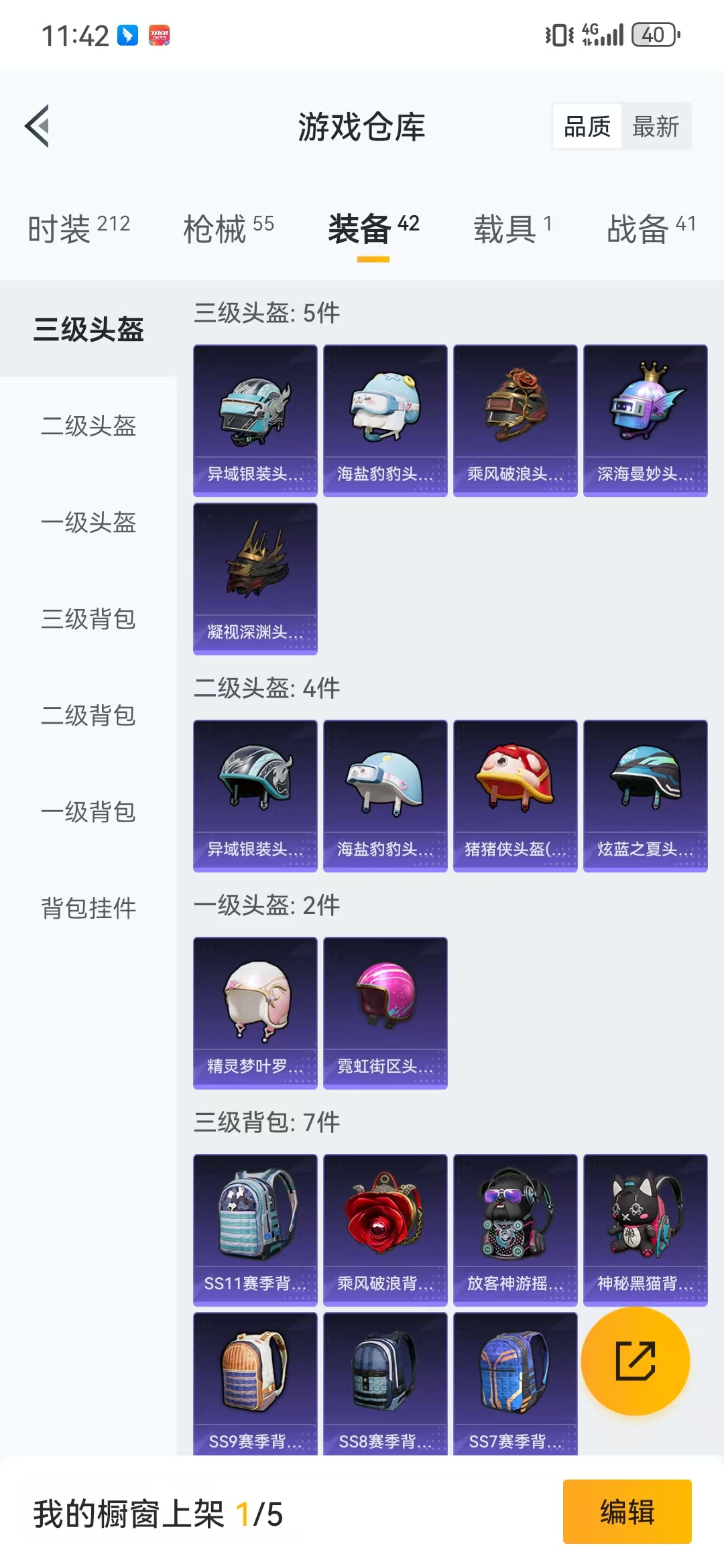Go back using the top-left arrow
Screen dimensions: 724x1568
tap(38, 126)
